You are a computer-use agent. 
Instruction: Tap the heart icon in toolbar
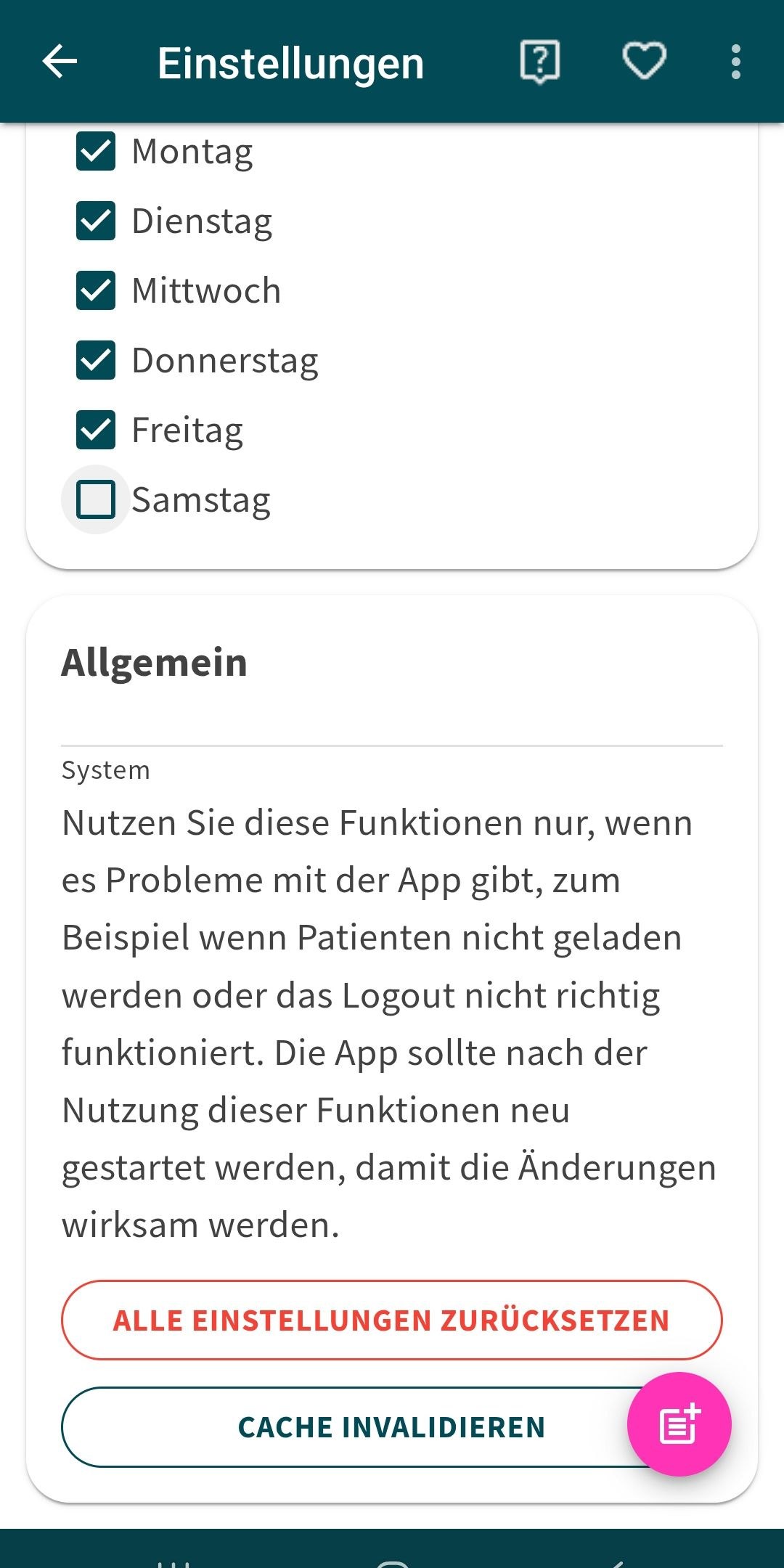pyautogui.click(x=645, y=61)
